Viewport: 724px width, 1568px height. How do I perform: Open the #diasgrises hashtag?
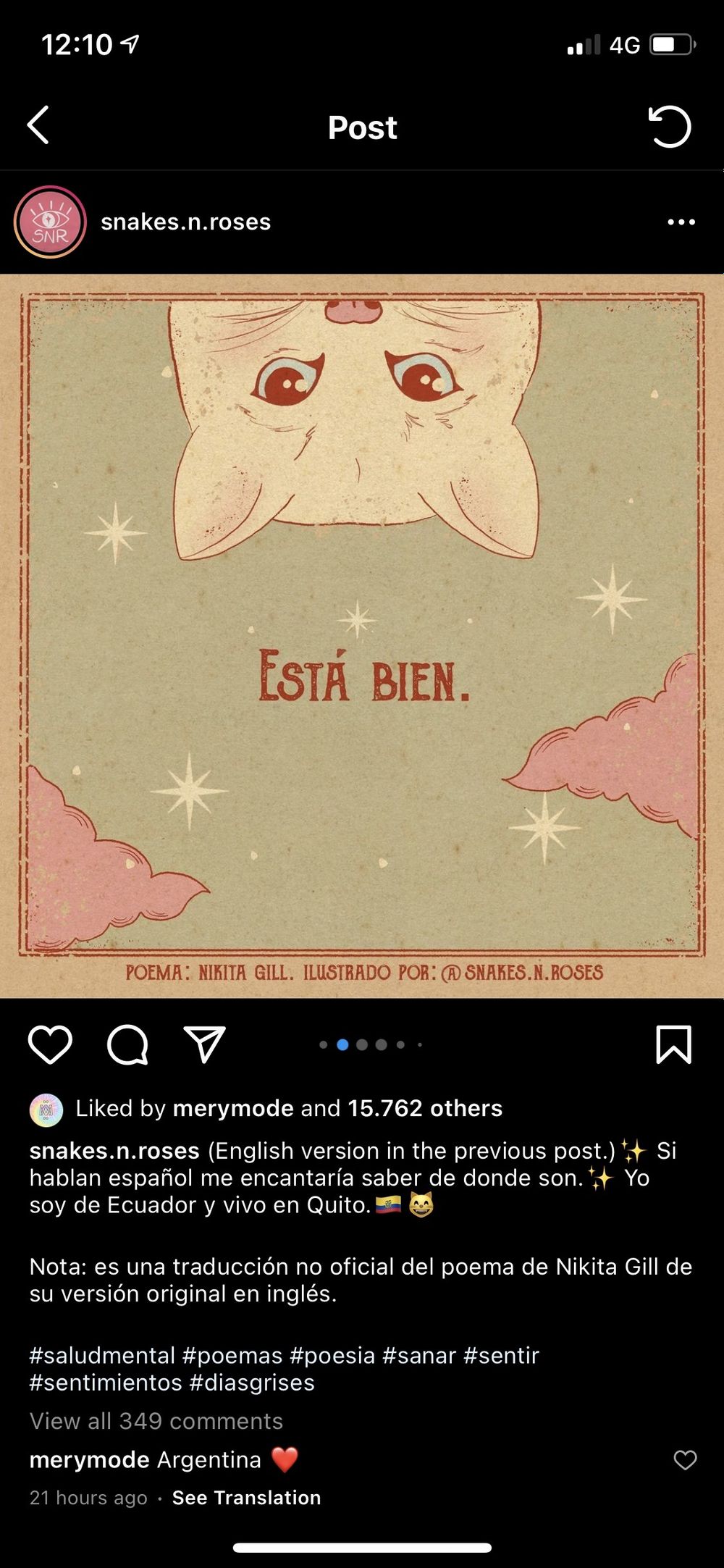pos(252,1383)
